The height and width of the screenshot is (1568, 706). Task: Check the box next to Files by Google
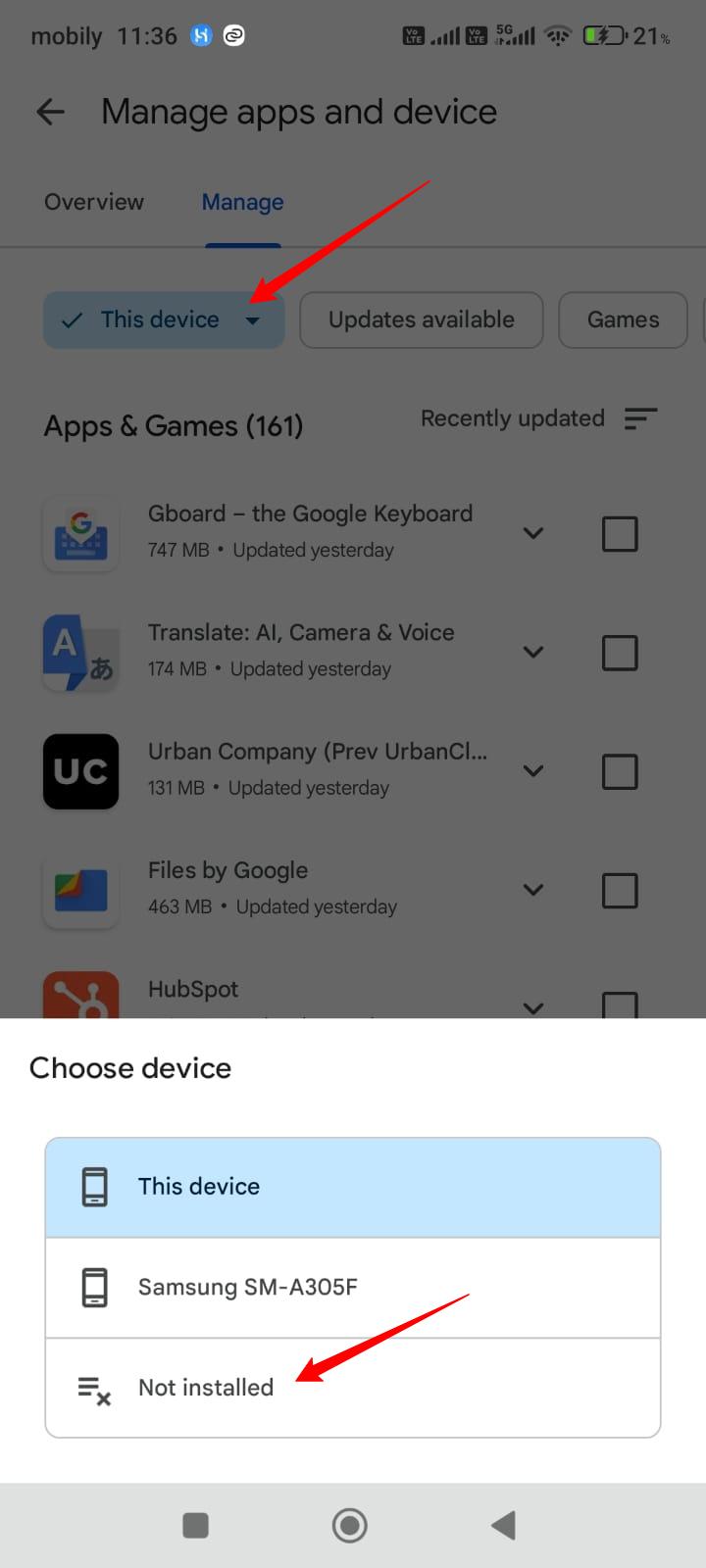[x=620, y=891]
